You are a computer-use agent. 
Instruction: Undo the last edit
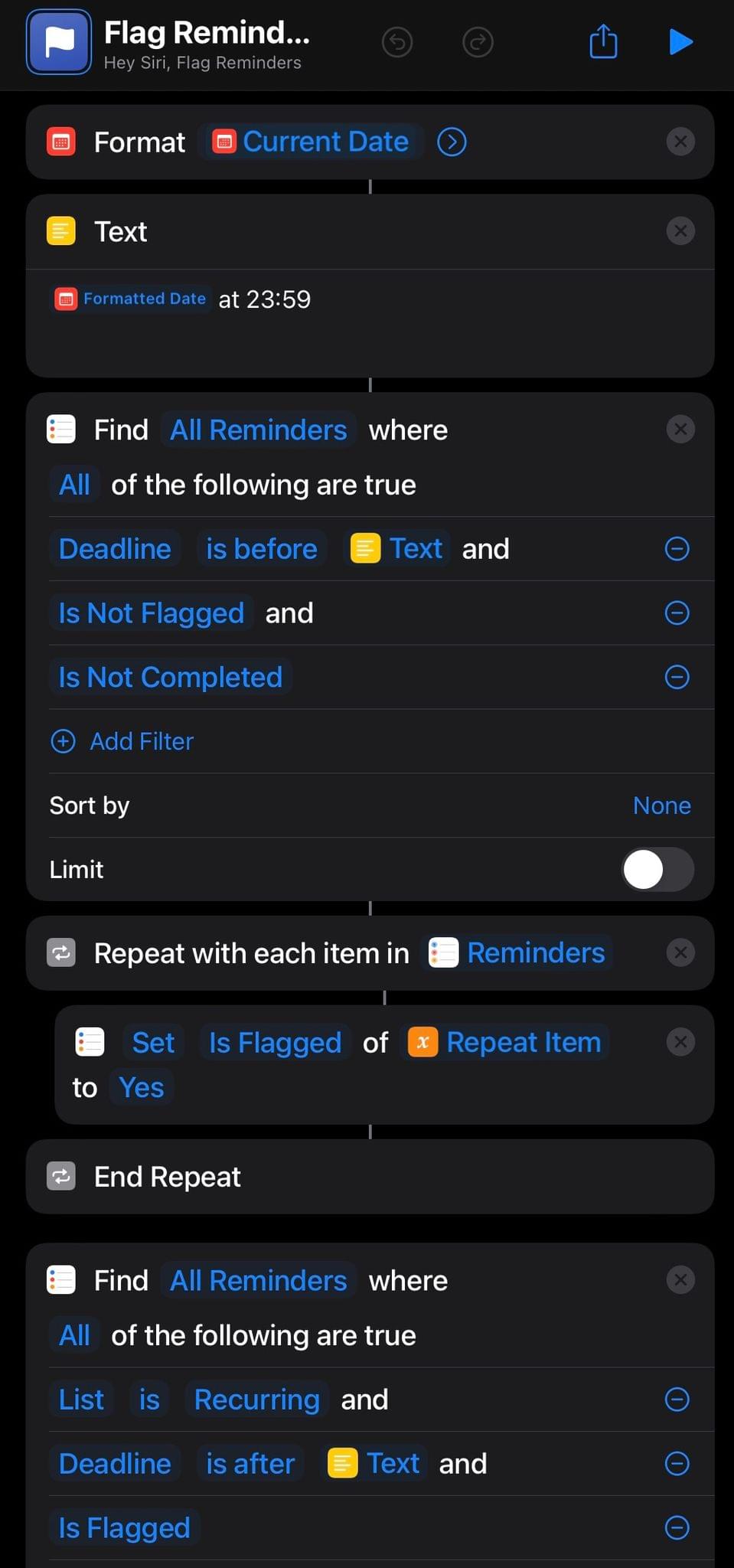coord(397,42)
